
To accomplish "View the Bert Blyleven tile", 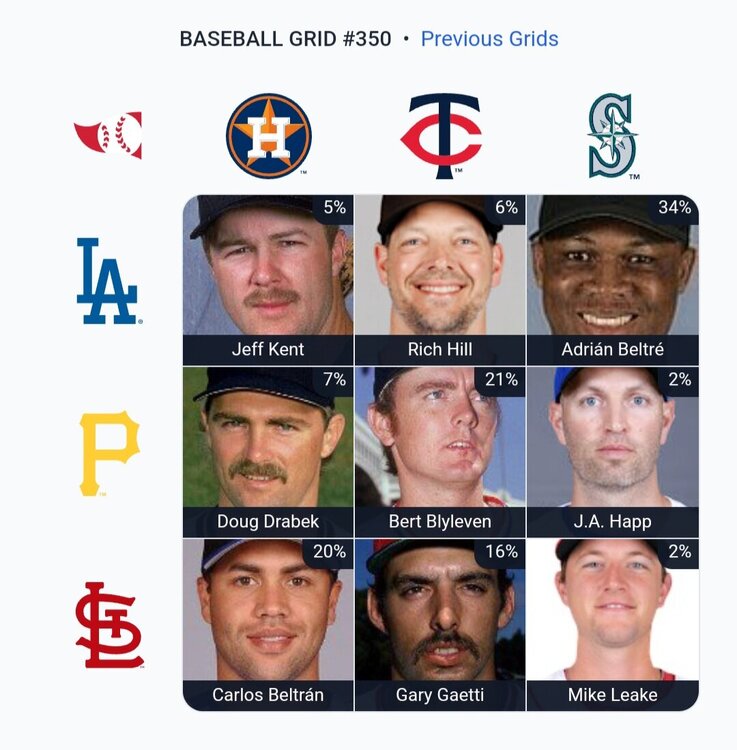I will tap(440, 451).
